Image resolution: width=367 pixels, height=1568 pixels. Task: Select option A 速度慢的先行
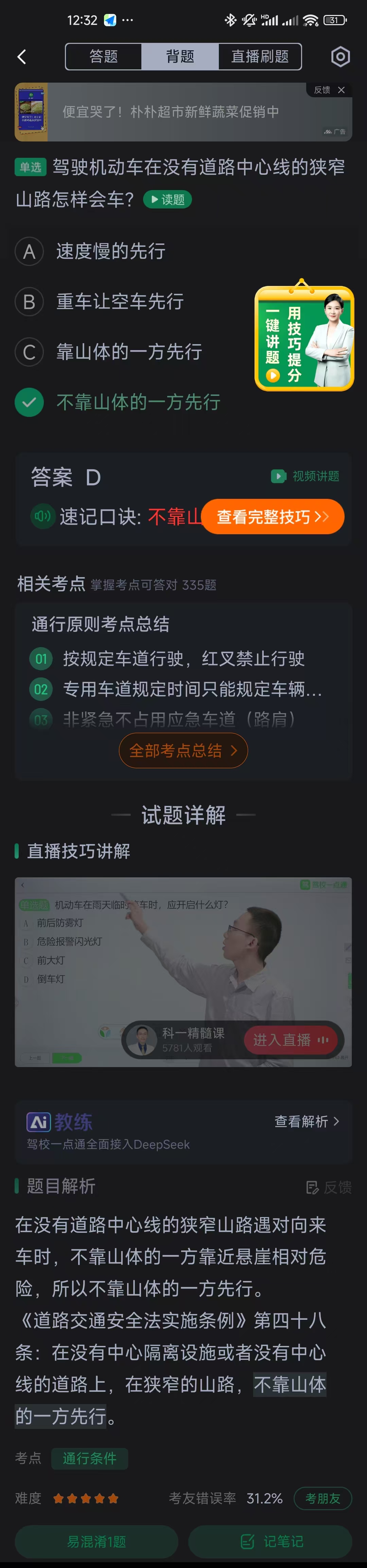tap(110, 251)
